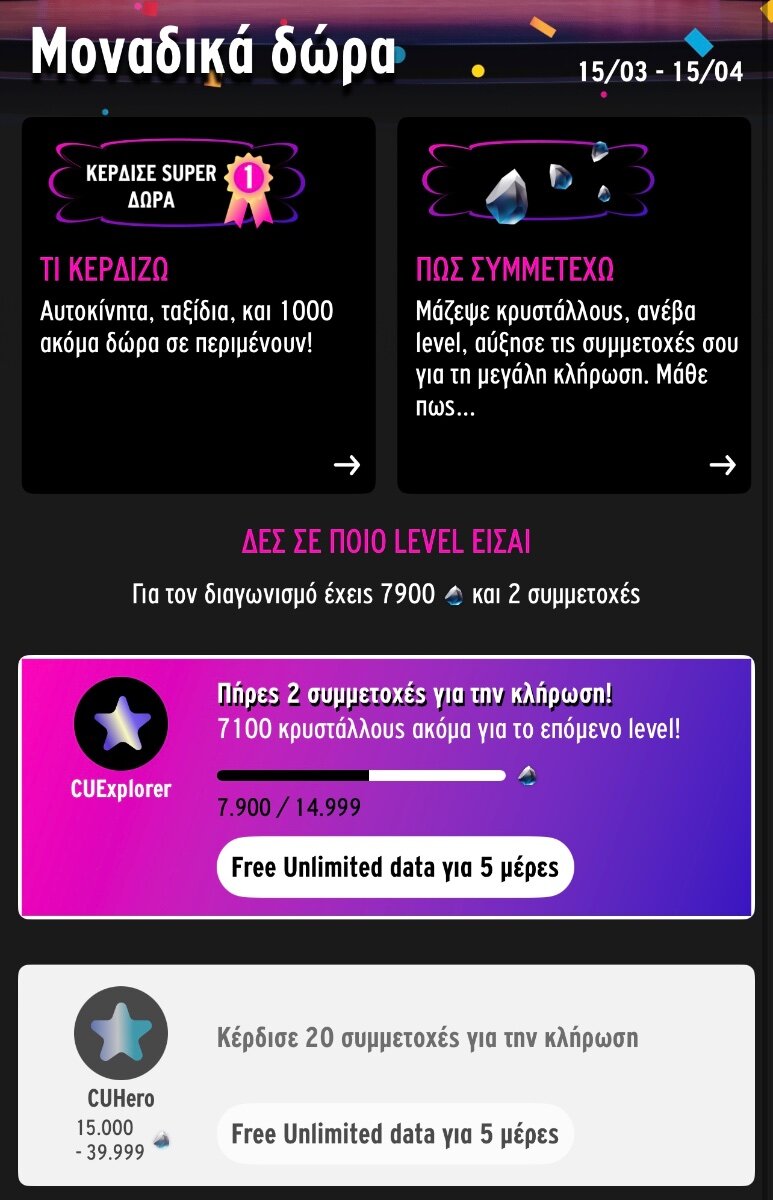This screenshot has height=1200, width=773.
Task: Tap Free Unlimited data button under CUExplorer
Action: 395,867
